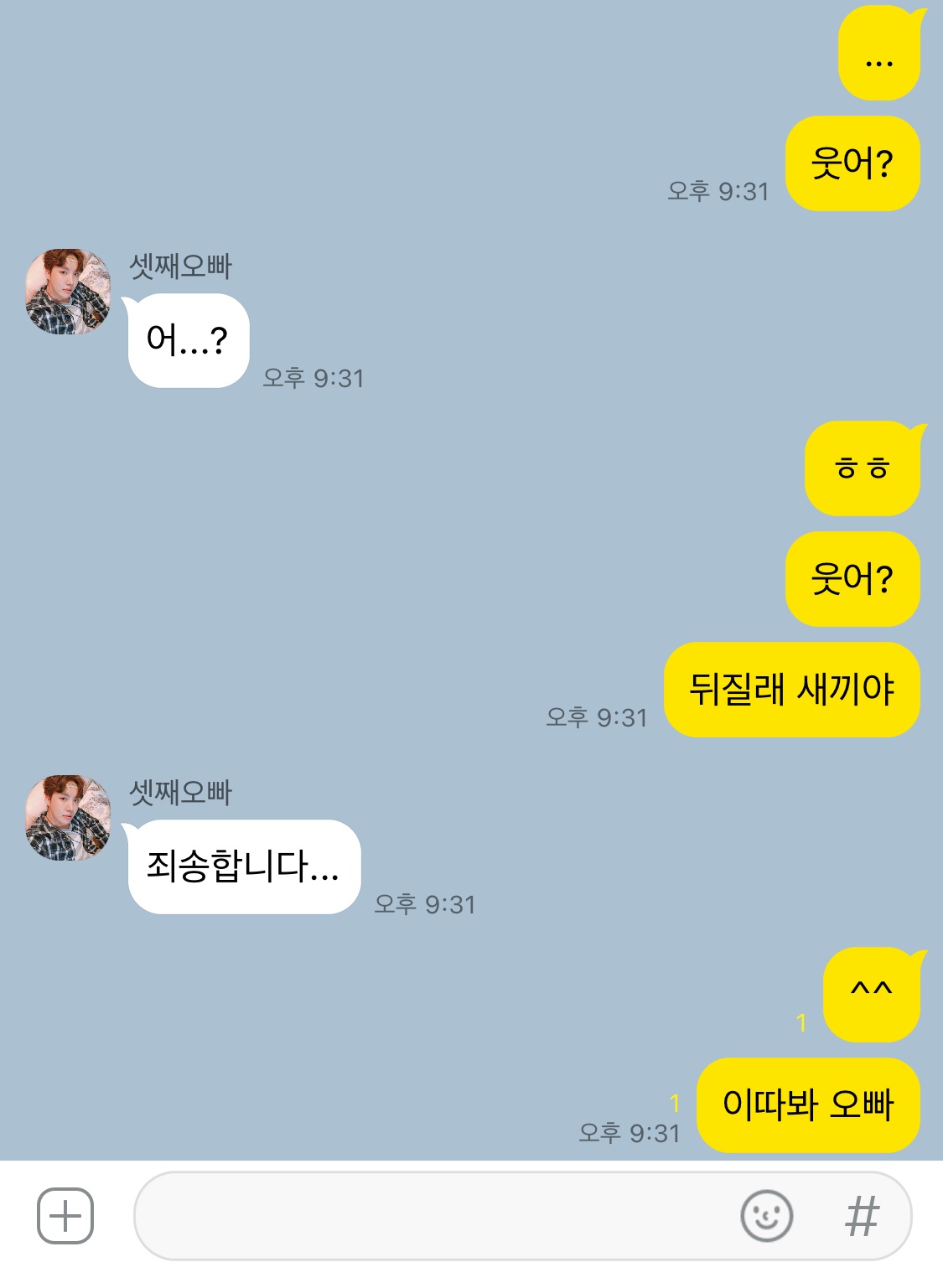943x1288 pixels.
Task: Select the plus button beside the text field
Action: coord(65,1214)
